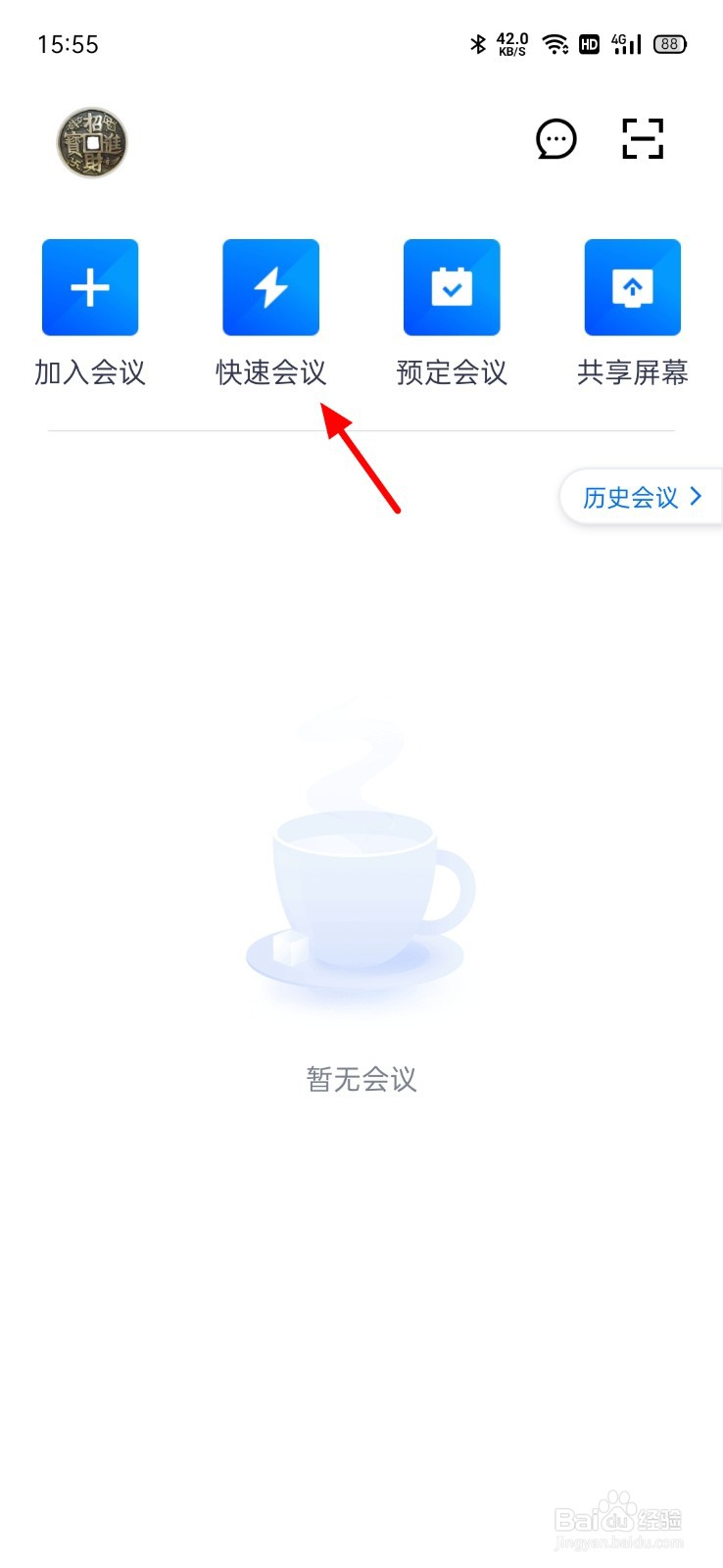
Task: Tap the 共享屏幕 screen share icon
Action: [632, 286]
